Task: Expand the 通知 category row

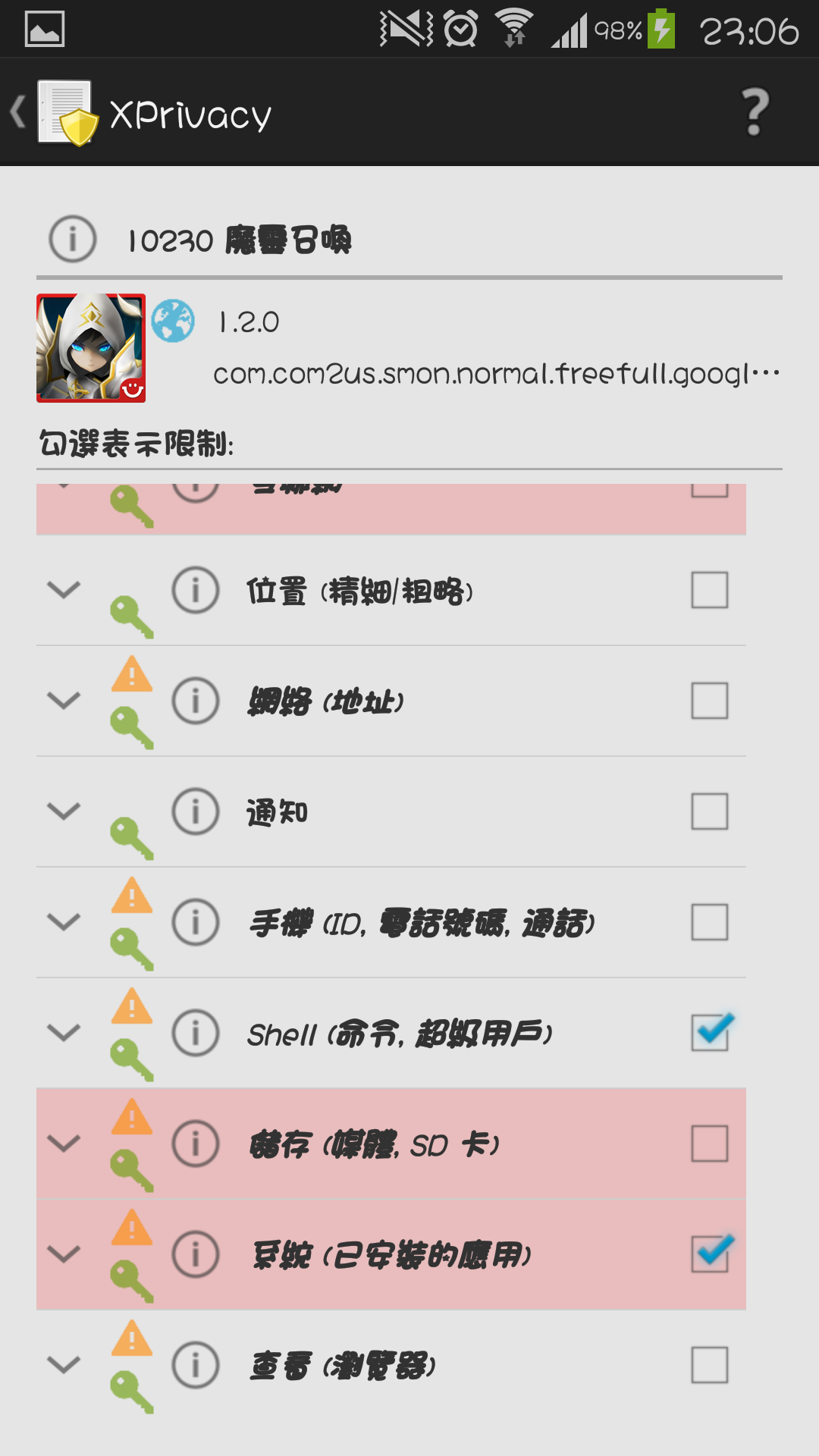Action: click(x=64, y=811)
